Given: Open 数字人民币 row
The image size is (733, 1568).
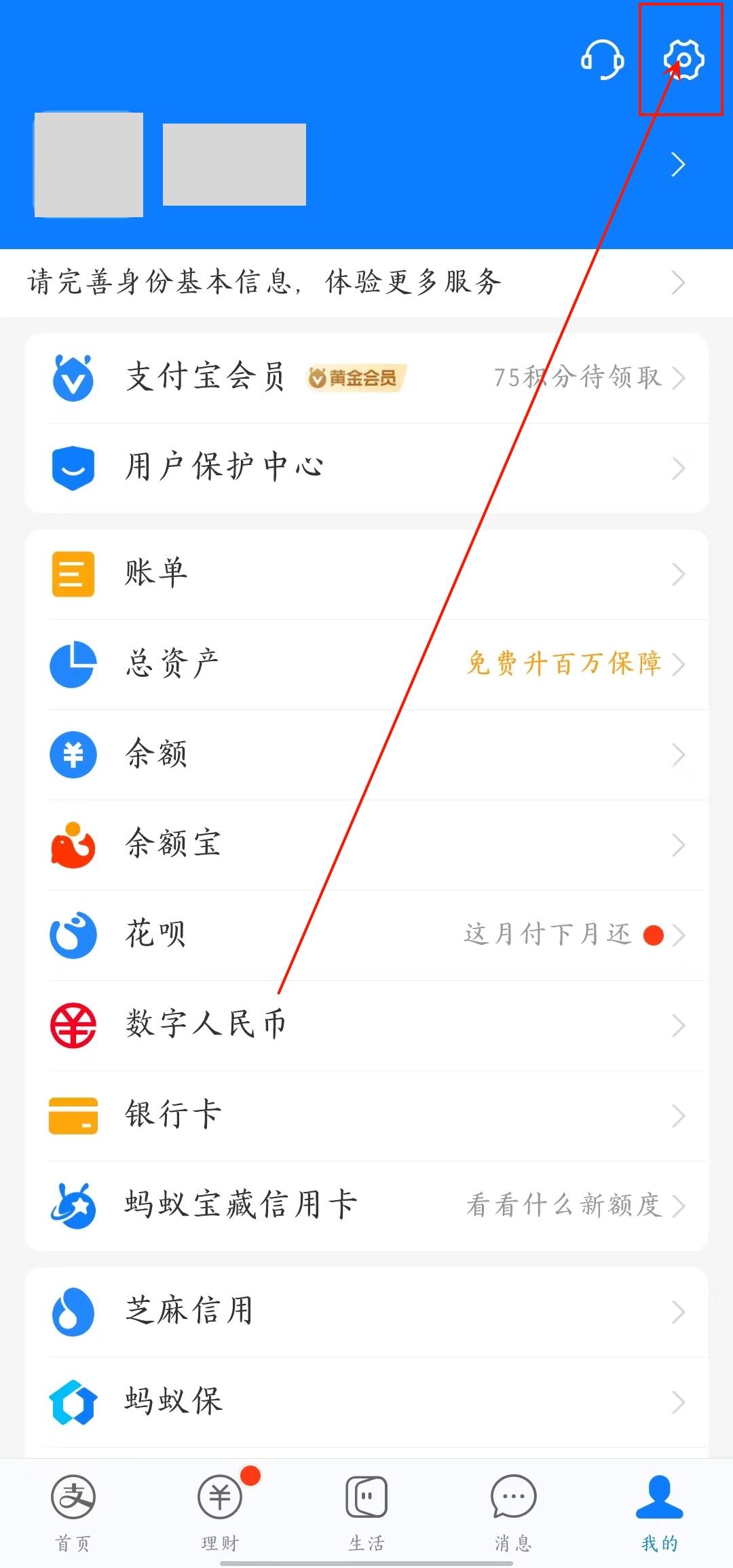Looking at the screenshot, I should click(366, 1025).
